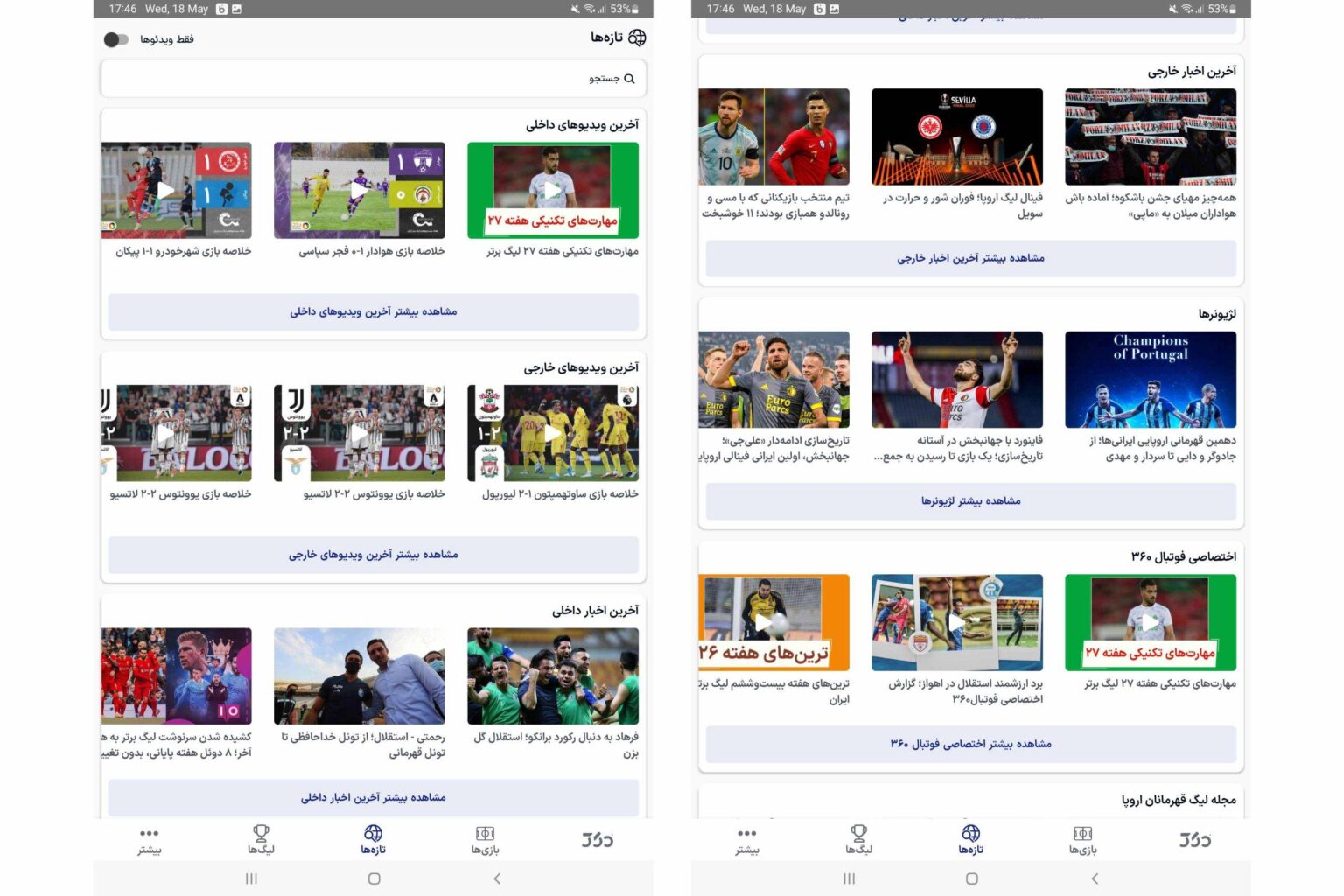This screenshot has height=896, width=1344.
Task: Open خلاصه بازی شهرخودرو ۱-۱ پیکان video
Action: [x=176, y=190]
